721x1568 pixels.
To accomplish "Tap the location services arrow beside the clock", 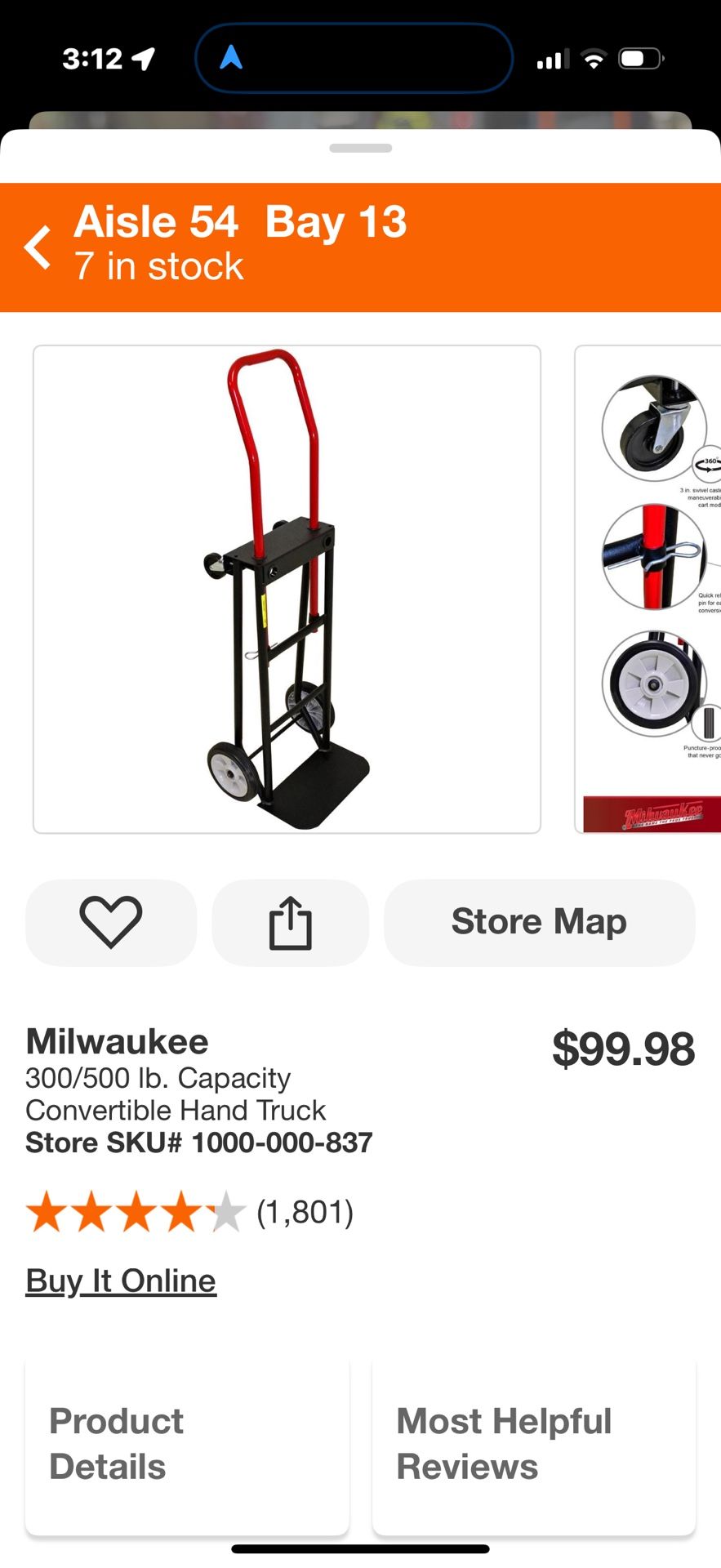I will coord(145,57).
